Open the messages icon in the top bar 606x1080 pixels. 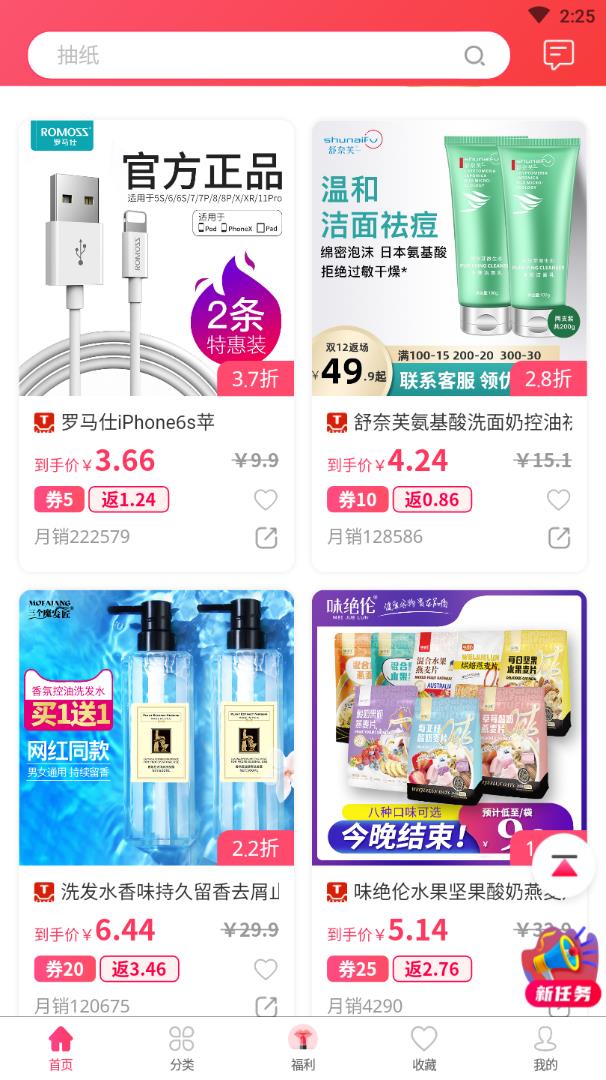coord(558,54)
